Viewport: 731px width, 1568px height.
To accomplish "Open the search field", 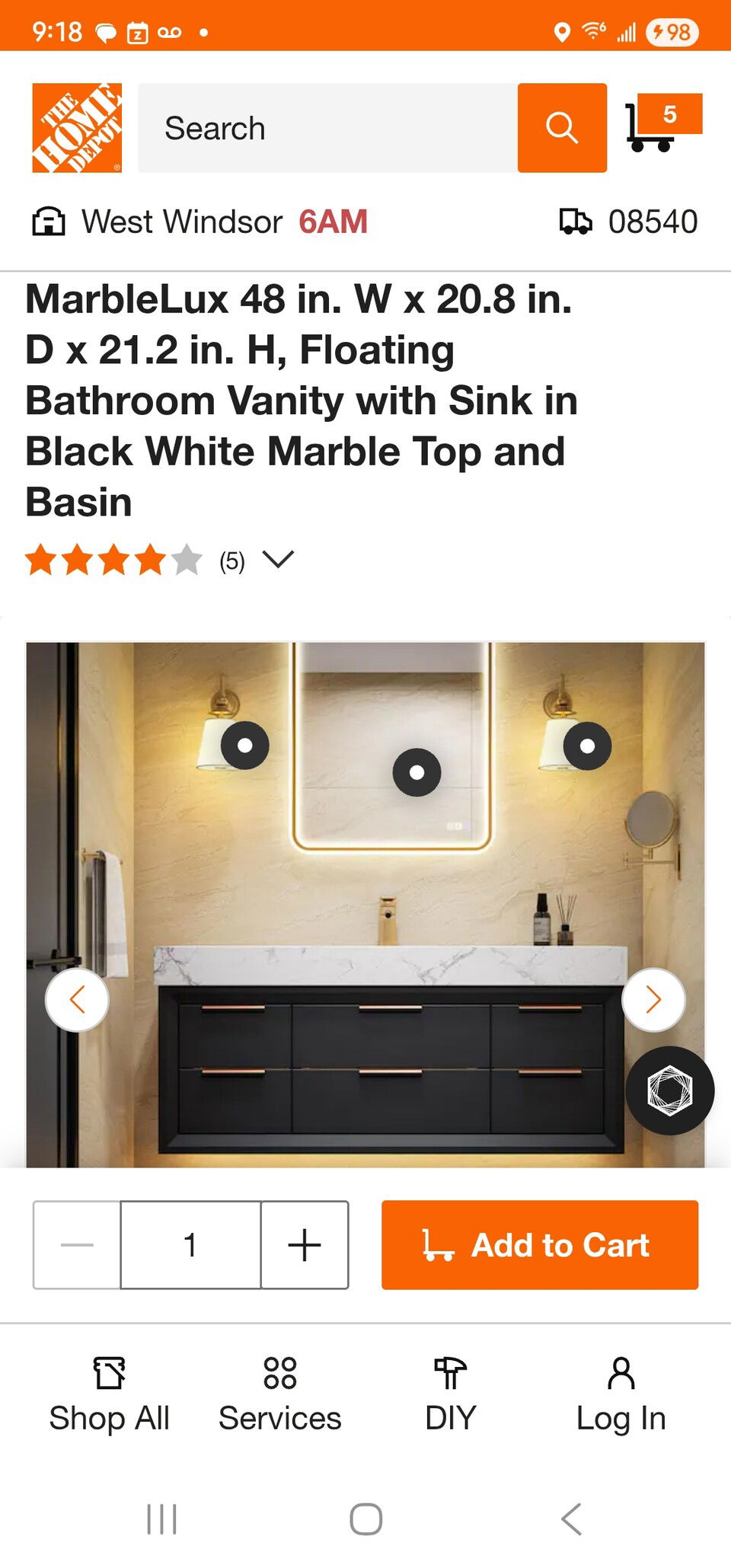I will tap(327, 128).
